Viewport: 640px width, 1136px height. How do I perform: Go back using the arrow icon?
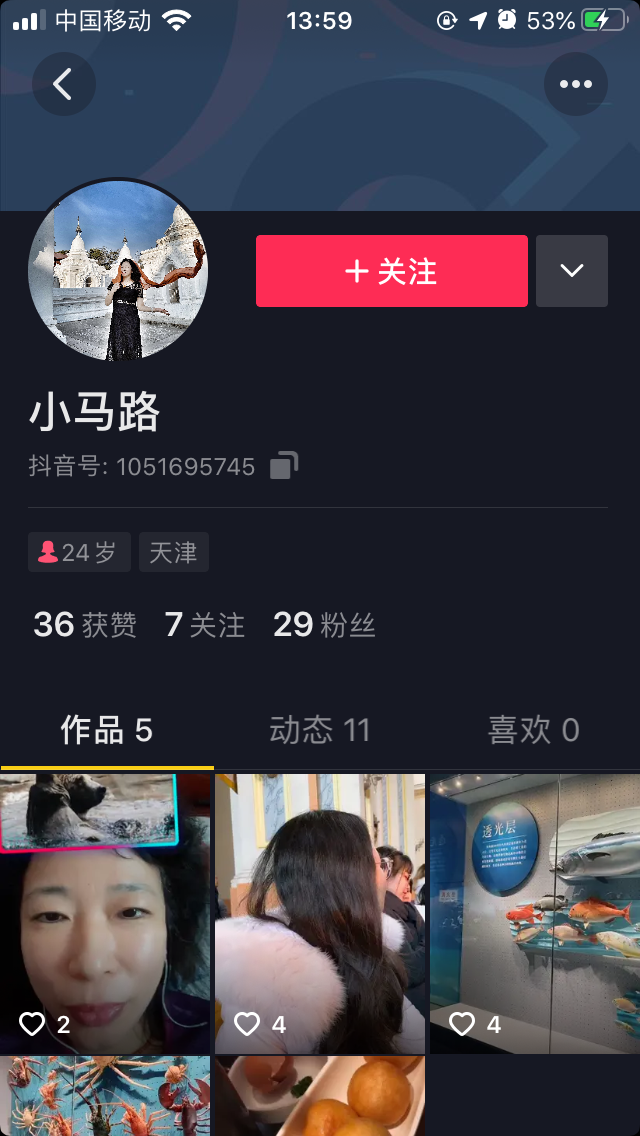(x=63, y=84)
